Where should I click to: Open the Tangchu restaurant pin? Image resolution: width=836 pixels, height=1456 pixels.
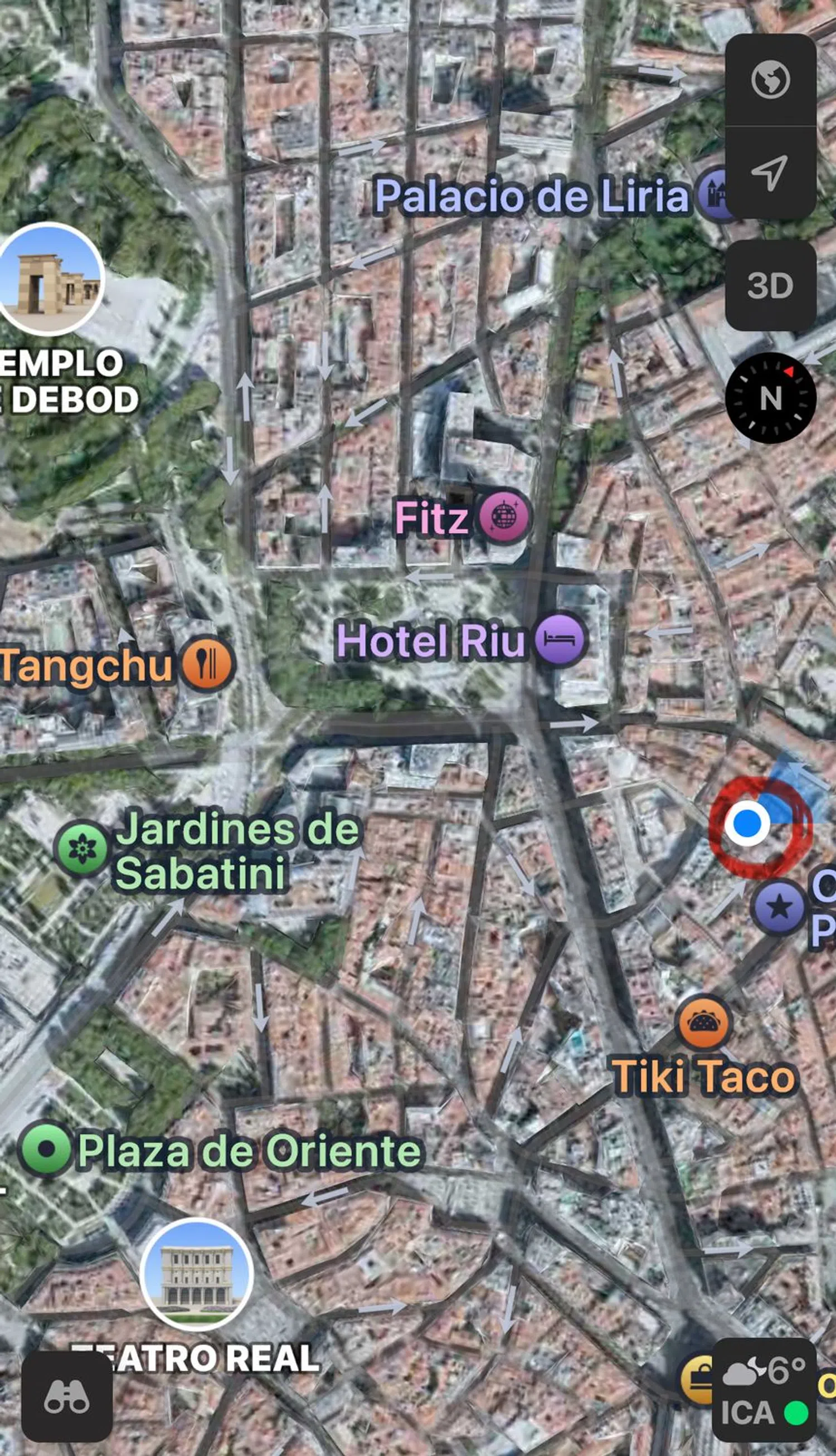pyautogui.click(x=207, y=665)
